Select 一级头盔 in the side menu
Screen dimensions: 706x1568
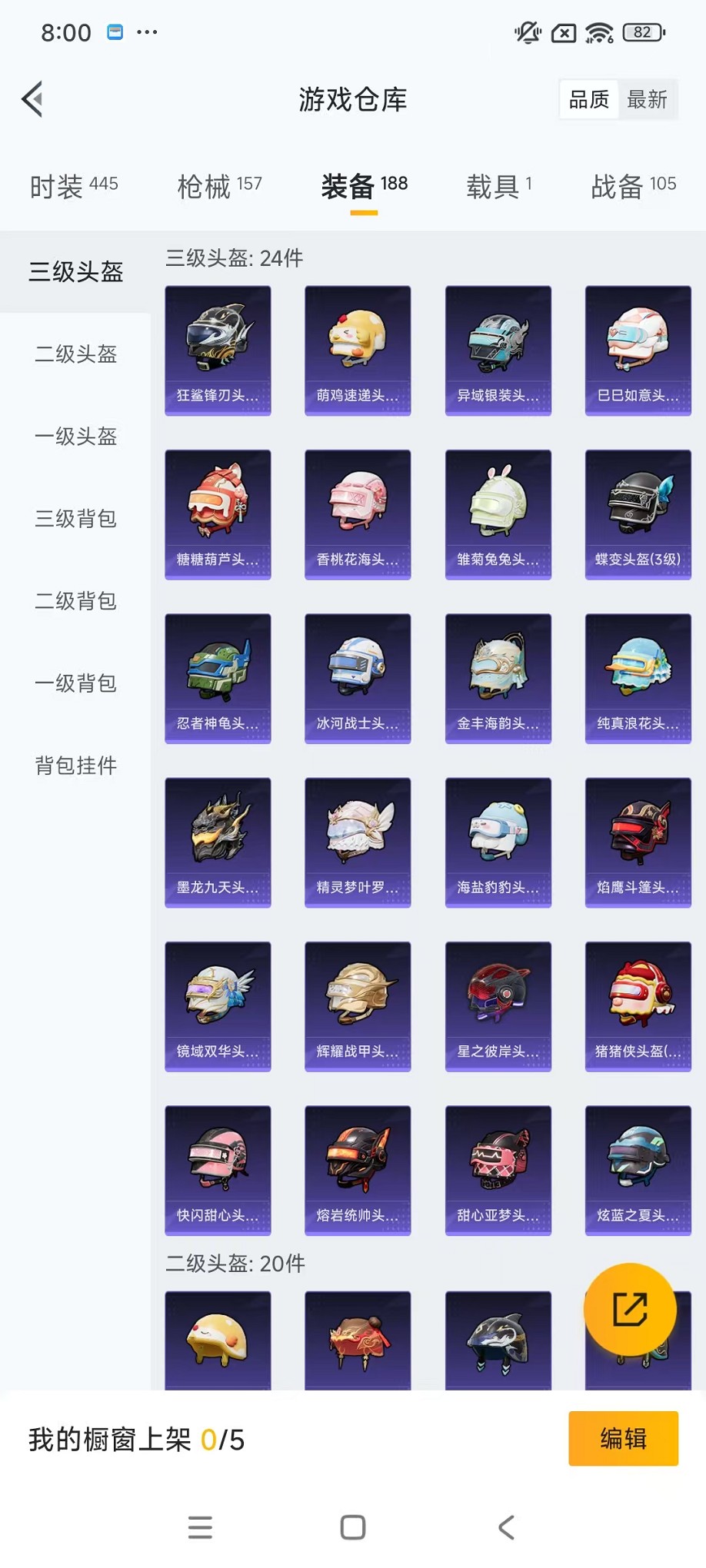point(75,437)
